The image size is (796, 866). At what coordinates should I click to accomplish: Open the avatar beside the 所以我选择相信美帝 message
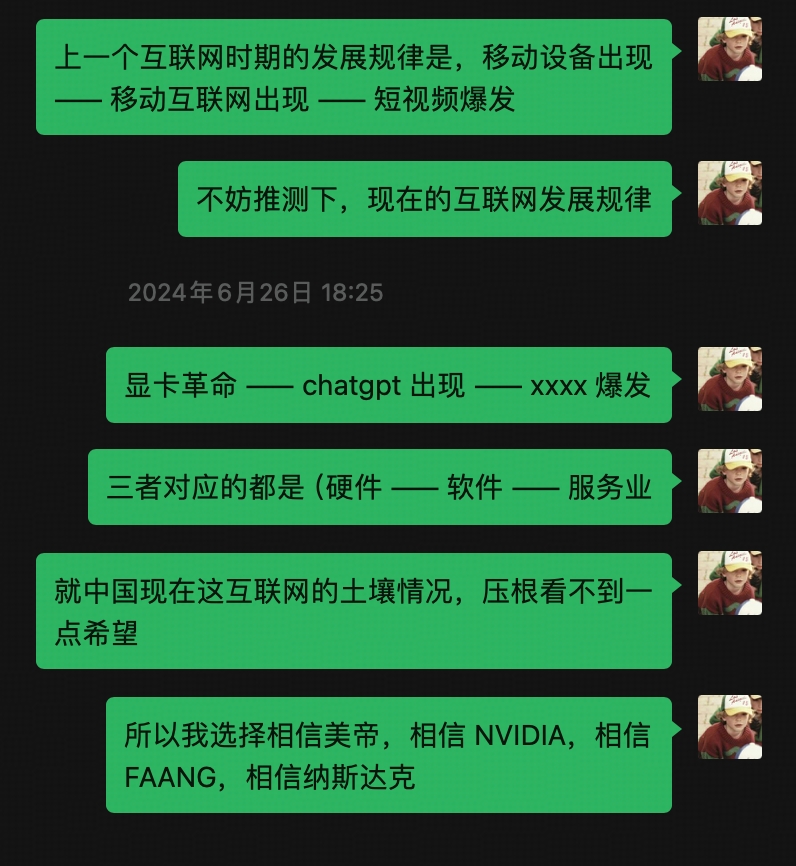729,727
